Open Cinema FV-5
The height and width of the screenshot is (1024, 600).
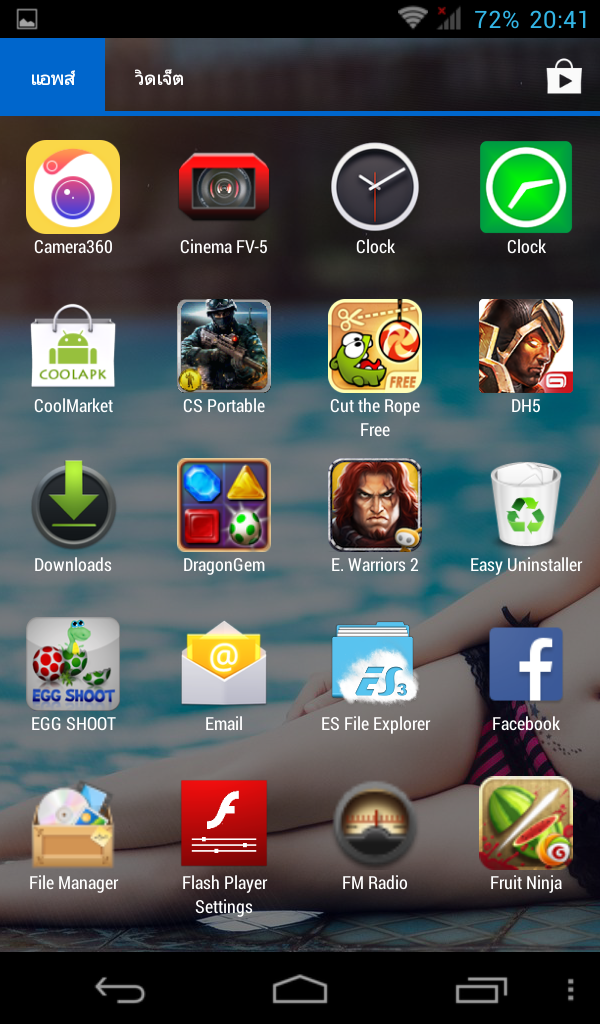[x=224, y=187]
